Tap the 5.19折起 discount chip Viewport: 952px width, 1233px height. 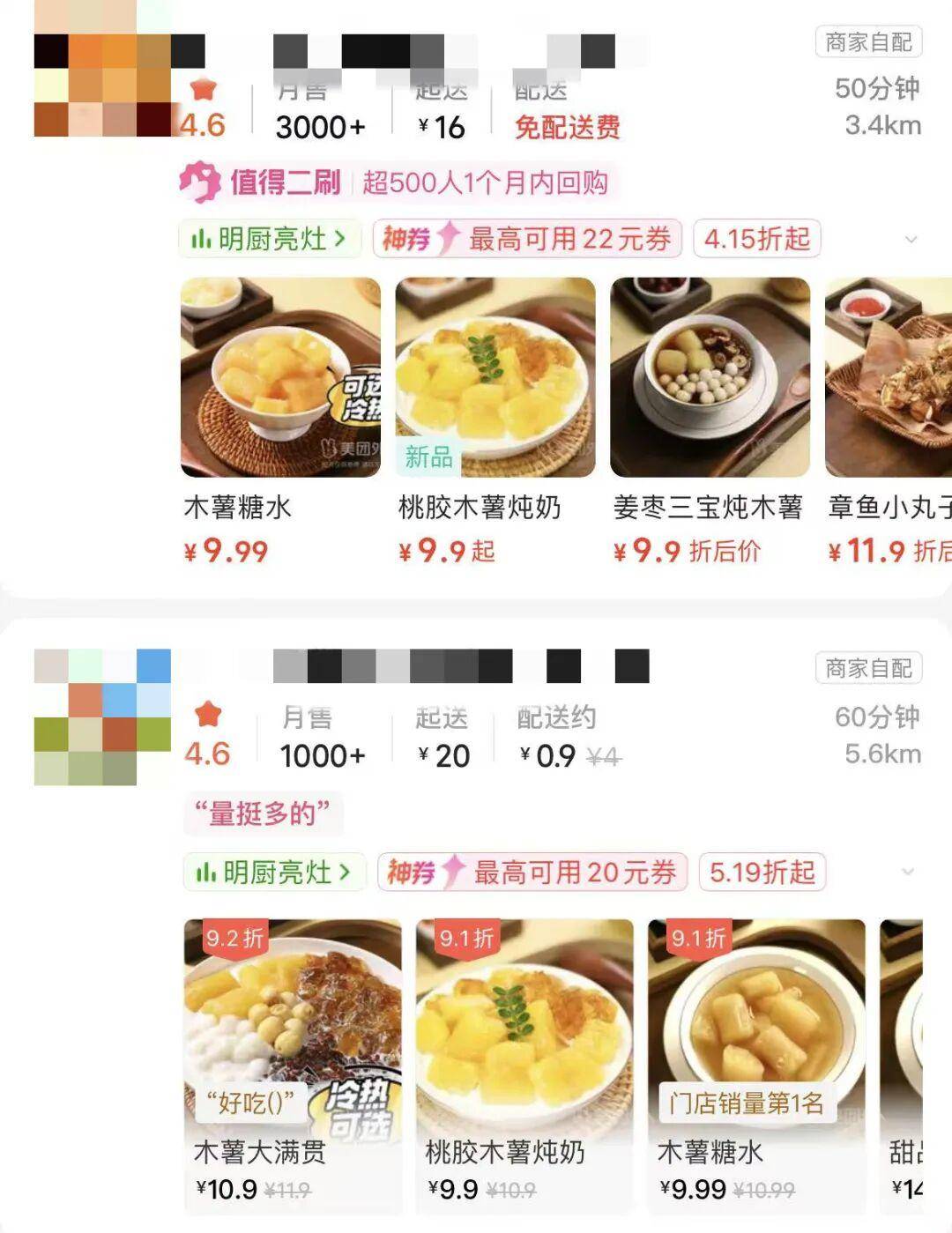click(x=762, y=873)
